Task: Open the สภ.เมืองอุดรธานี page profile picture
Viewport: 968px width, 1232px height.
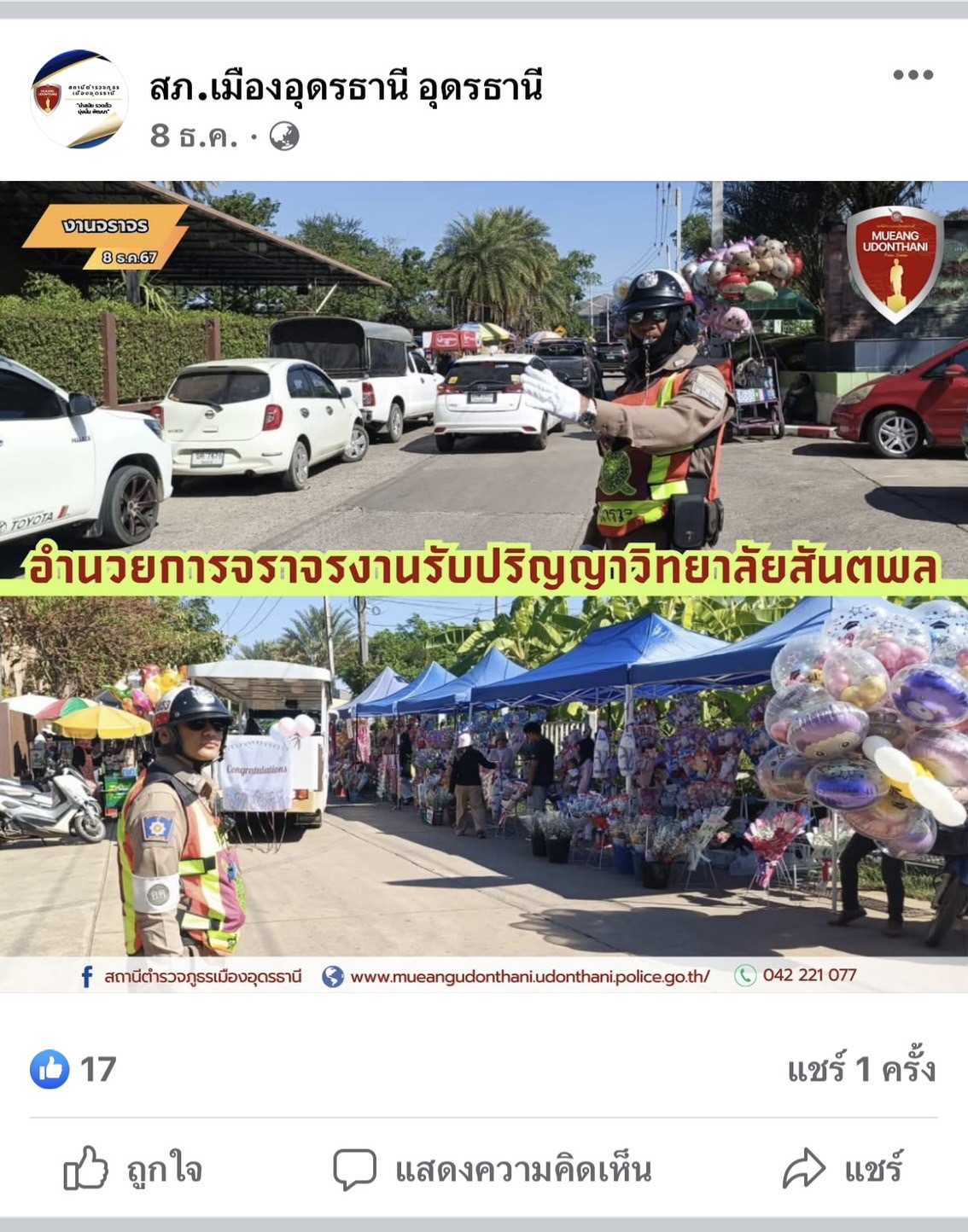Action: tap(79, 99)
